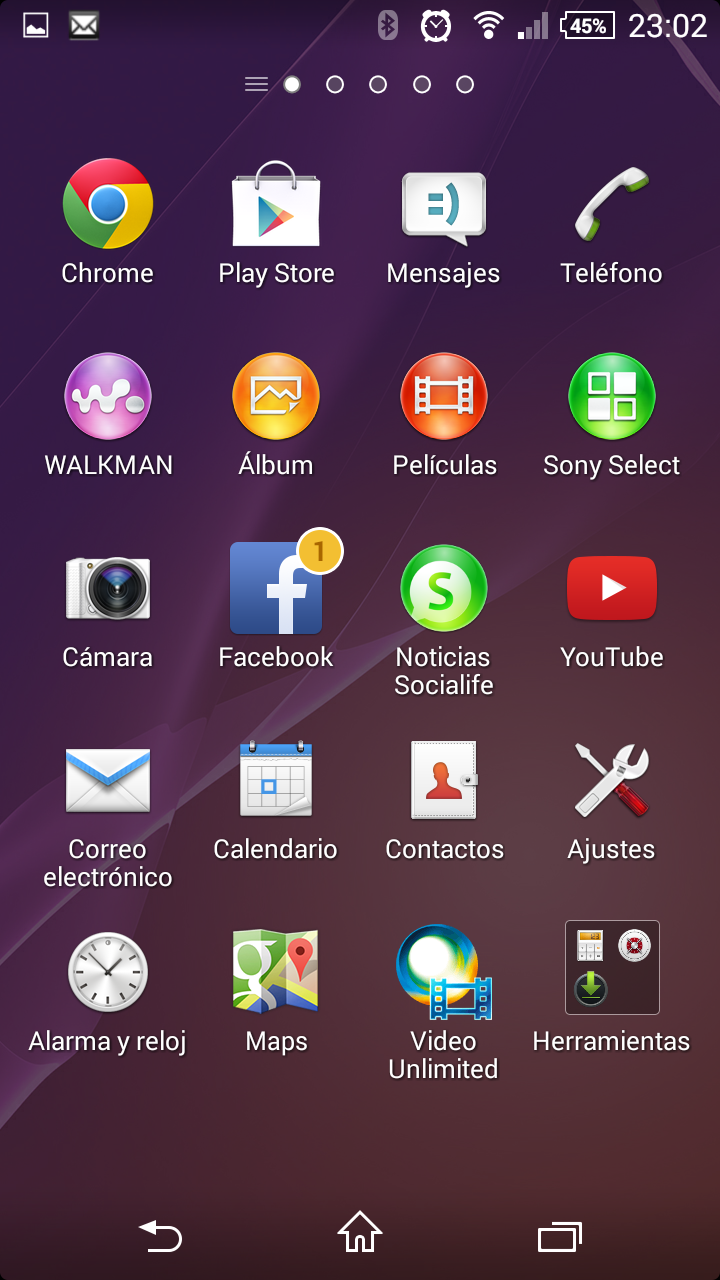Image resolution: width=720 pixels, height=1280 pixels.
Task: Open the Teléfono dialer
Action: tap(612, 205)
